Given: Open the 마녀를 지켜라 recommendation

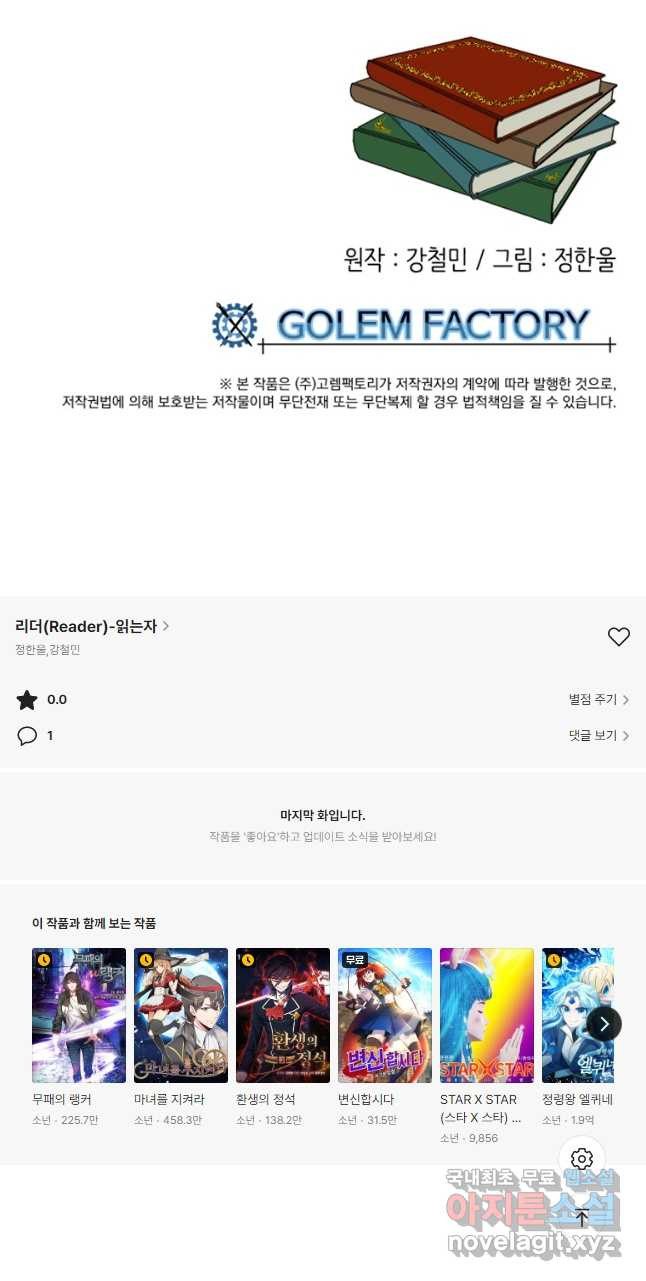Looking at the screenshot, I should pos(181,1015).
